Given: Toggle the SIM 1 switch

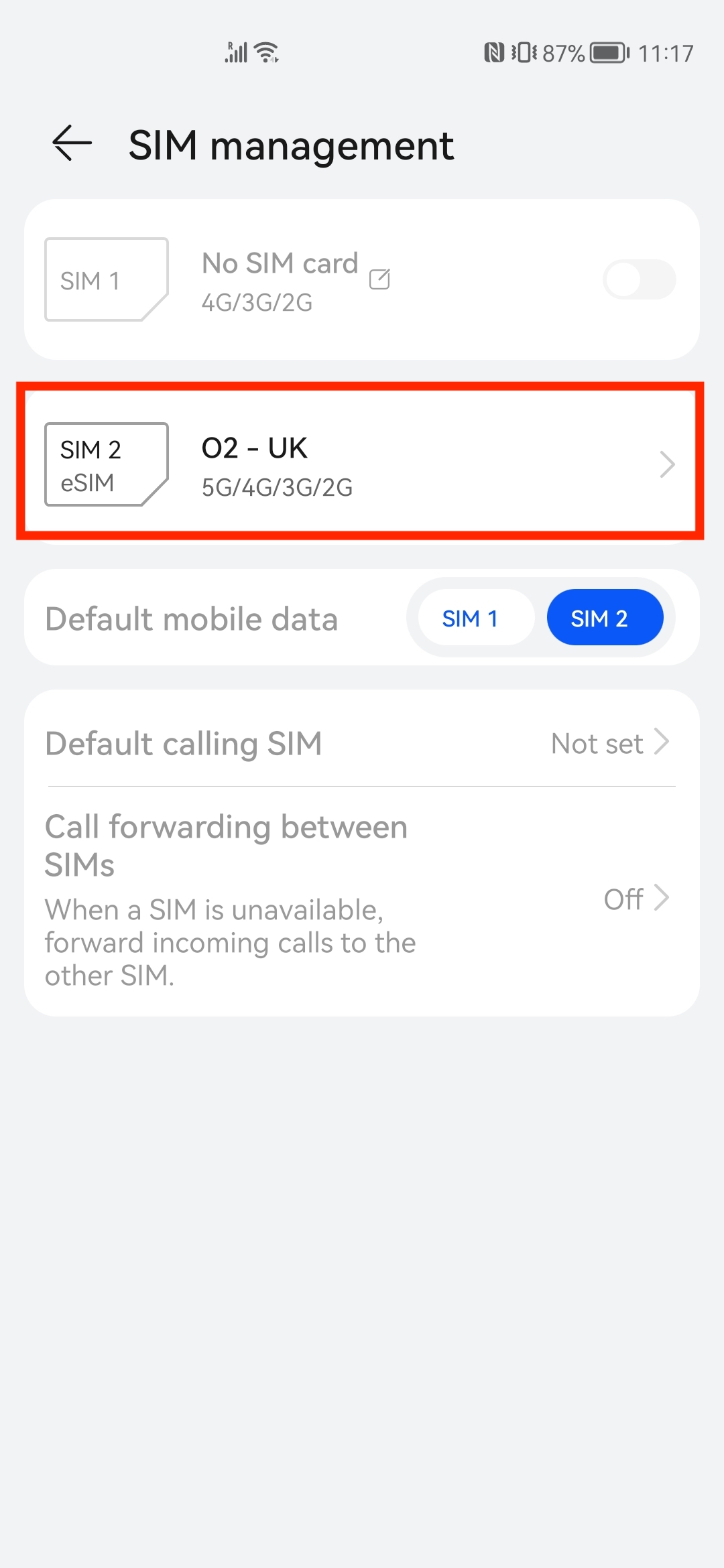Looking at the screenshot, I should tap(639, 279).
